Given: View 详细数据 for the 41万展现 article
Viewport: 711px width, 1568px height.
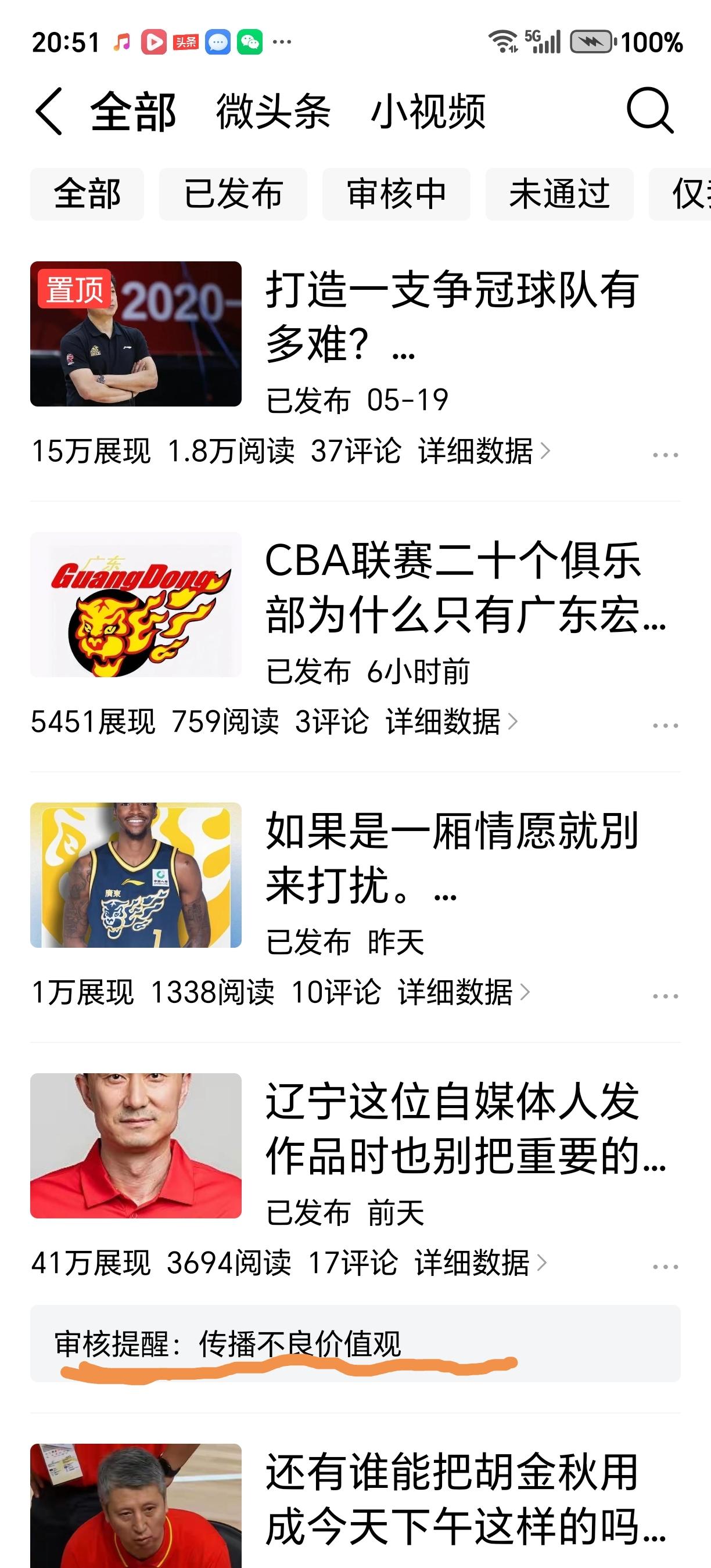Looking at the screenshot, I should click(x=480, y=1263).
